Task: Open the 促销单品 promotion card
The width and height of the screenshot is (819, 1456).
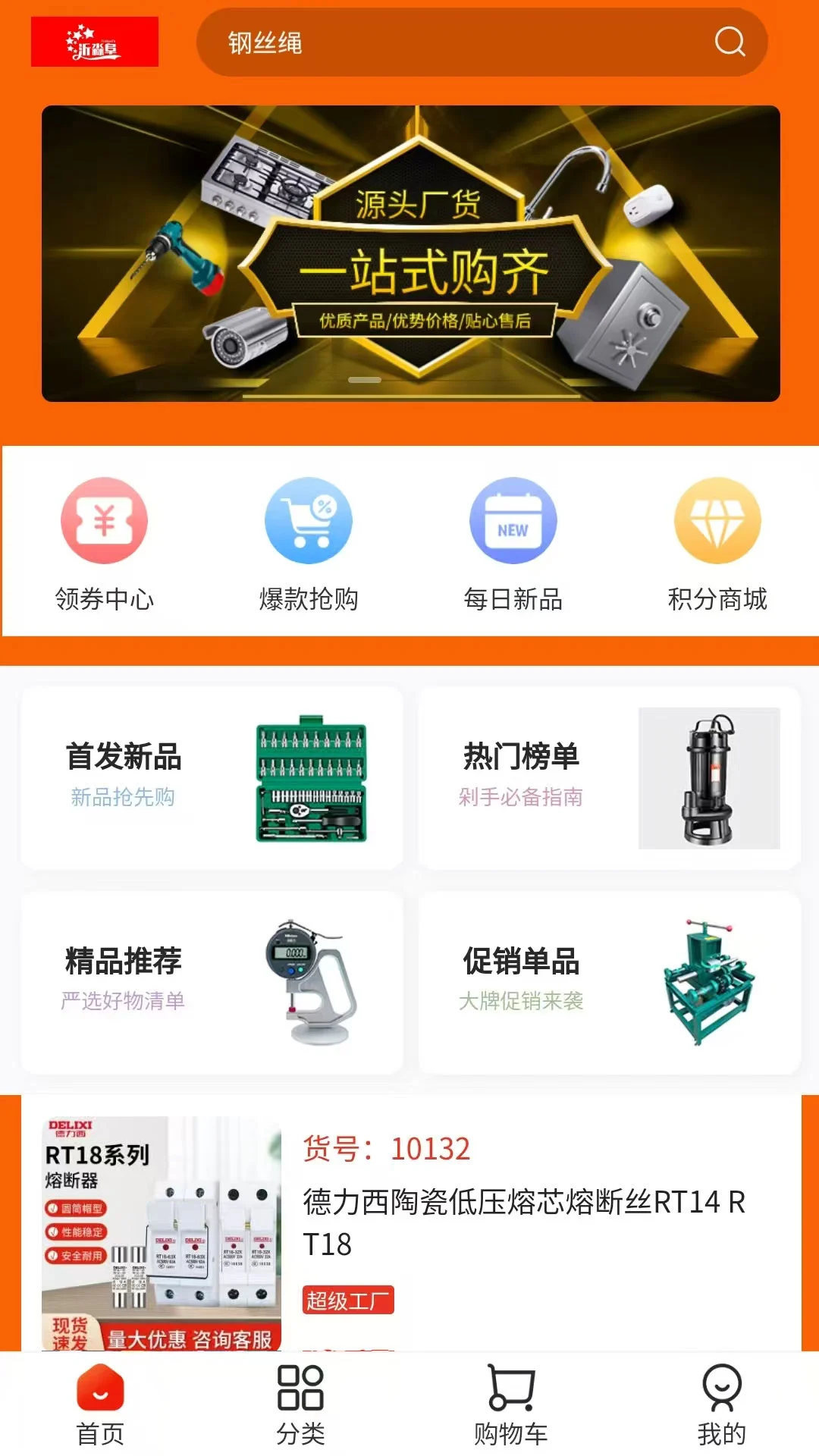Action: pos(607,982)
